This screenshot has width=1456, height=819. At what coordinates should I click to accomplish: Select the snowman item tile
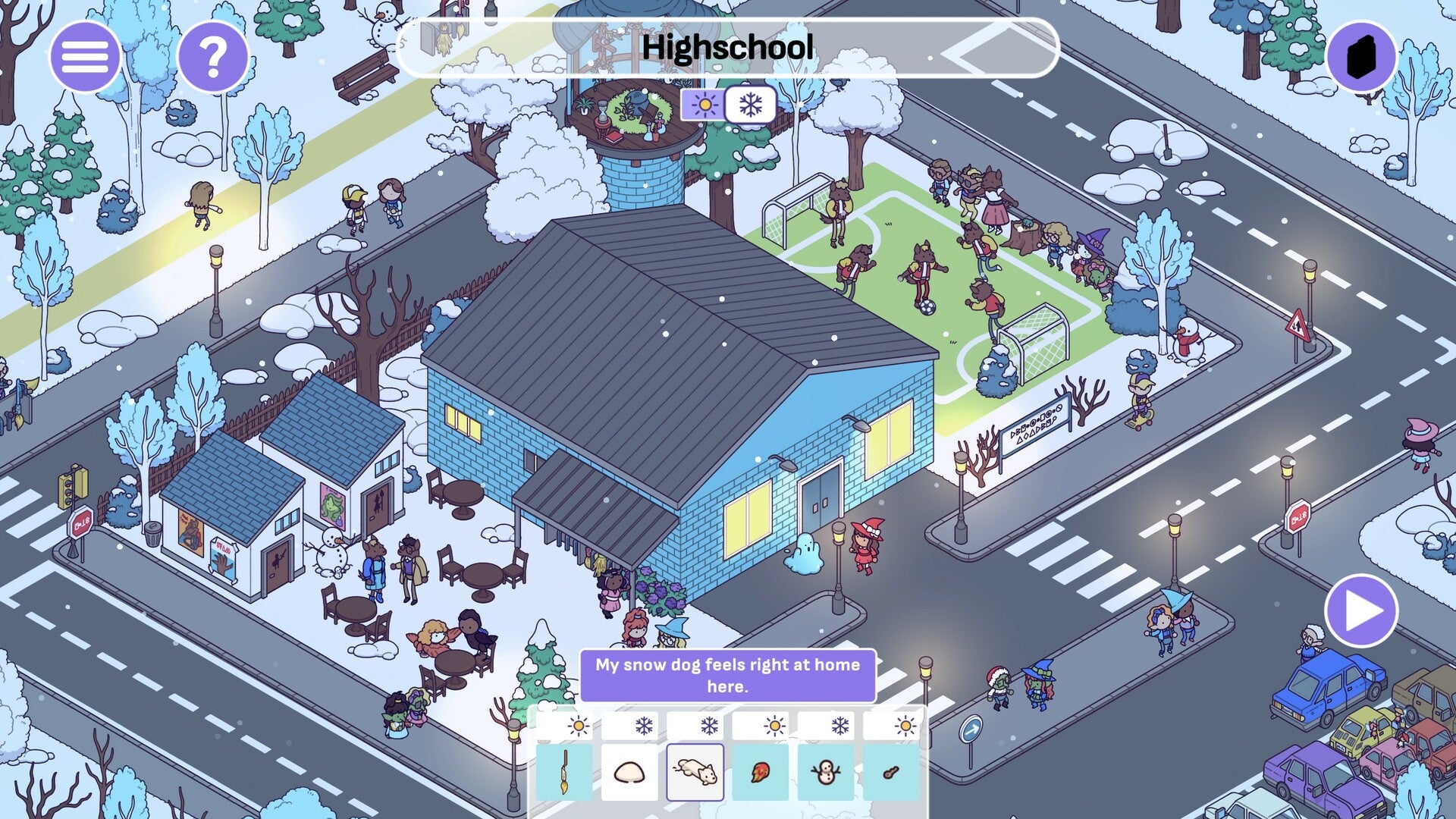pyautogui.click(x=825, y=772)
